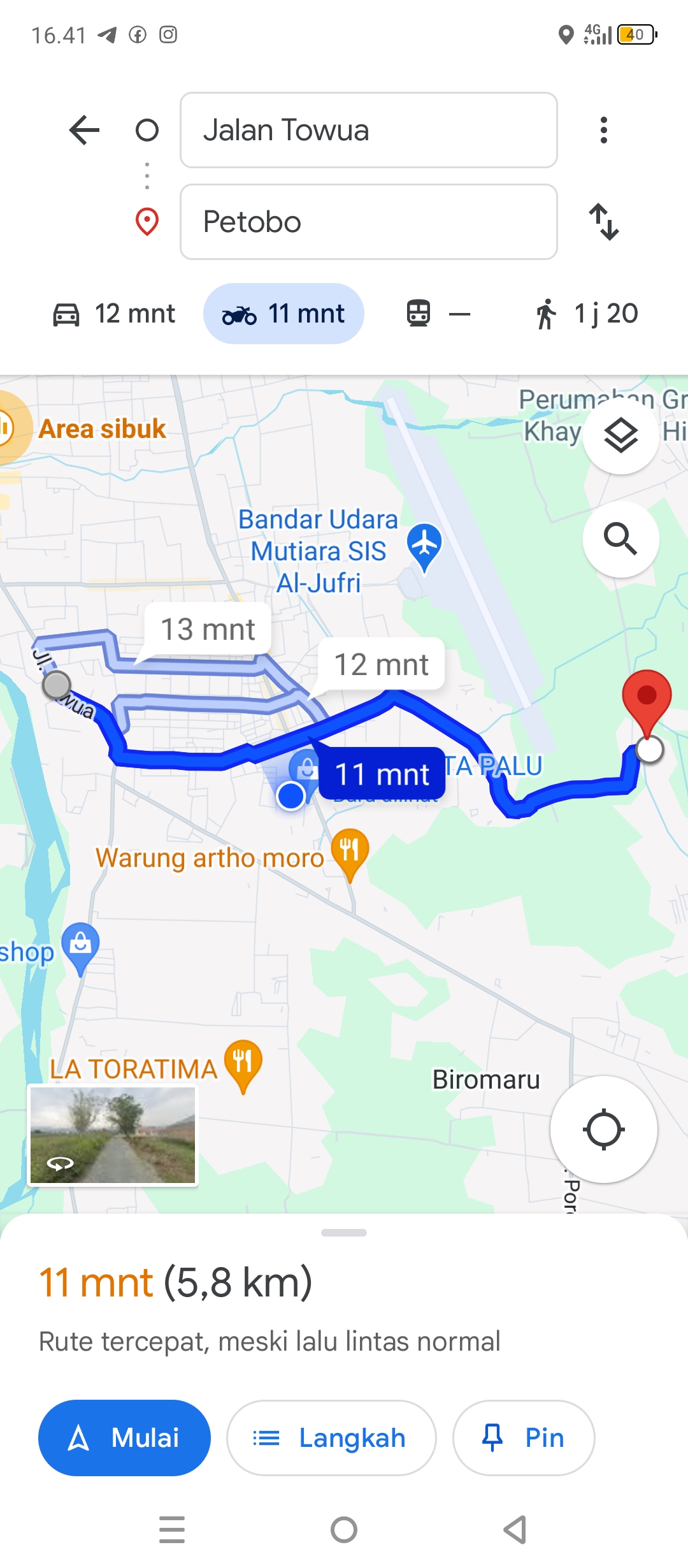Tap the system home button
The image size is (688, 1568).
pyautogui.click(x=344, y=1530)
